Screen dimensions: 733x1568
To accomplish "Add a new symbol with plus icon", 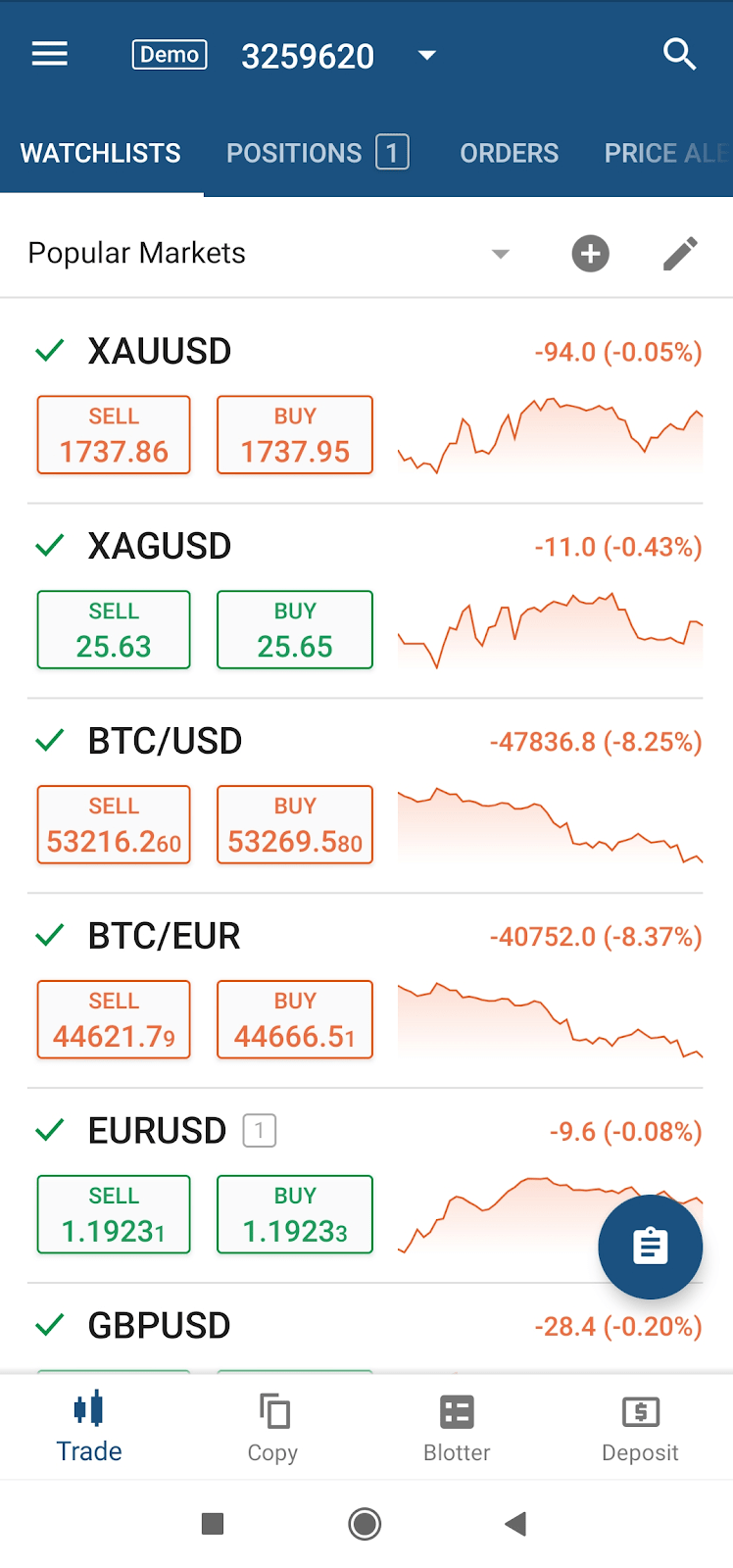I will (x=590, y=254).
